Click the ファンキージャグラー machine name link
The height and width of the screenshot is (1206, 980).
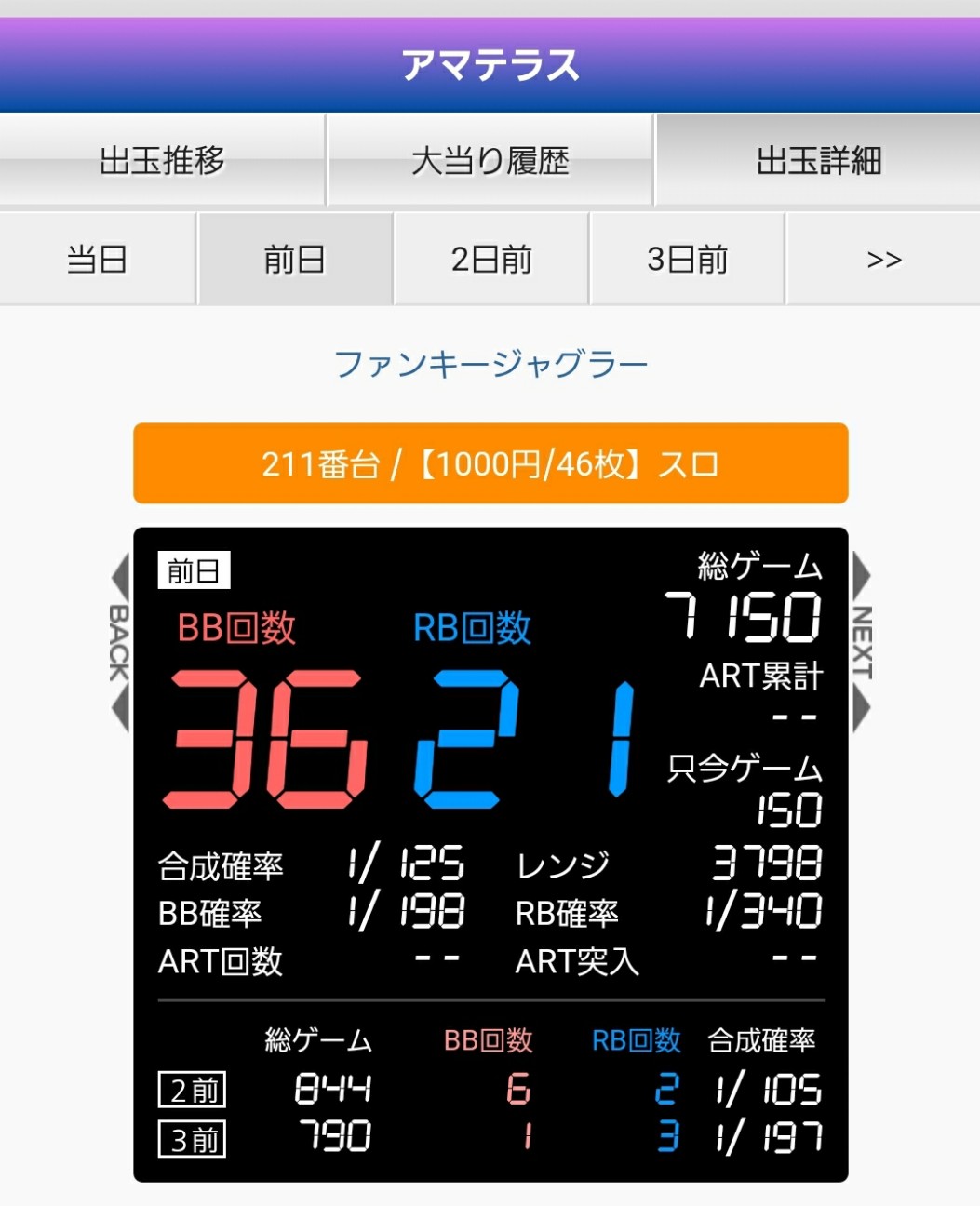click(491, 363)
